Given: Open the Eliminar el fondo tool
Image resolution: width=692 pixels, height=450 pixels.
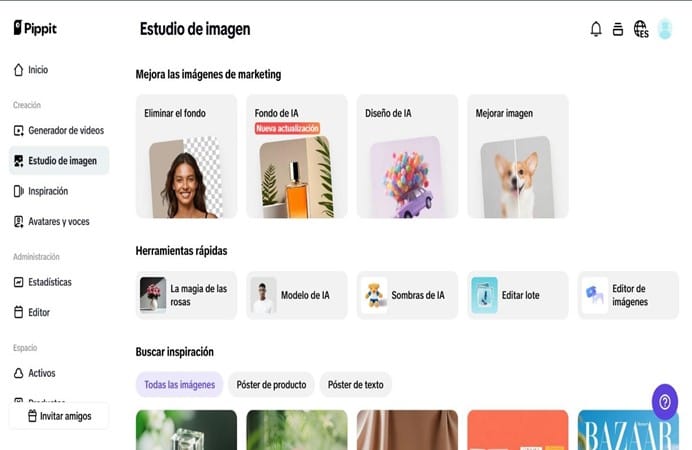Looking at the screenshot, I should [186, 156].
